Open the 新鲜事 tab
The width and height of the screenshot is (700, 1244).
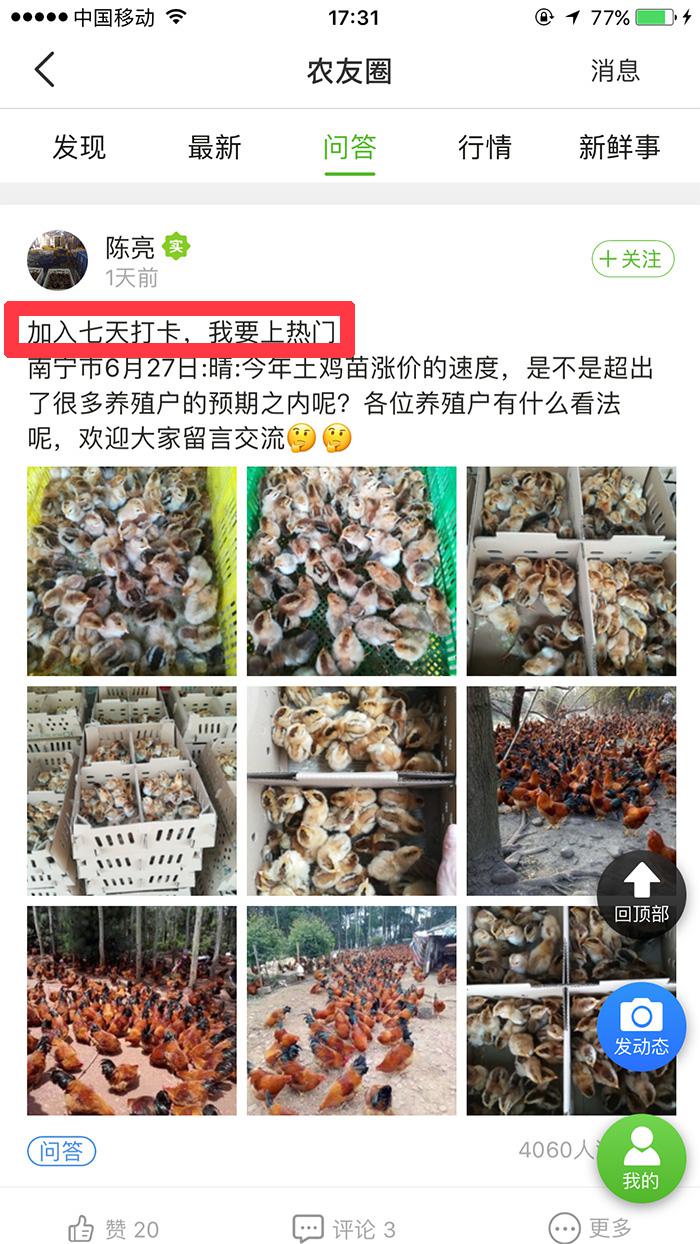[x=619, y=147]
